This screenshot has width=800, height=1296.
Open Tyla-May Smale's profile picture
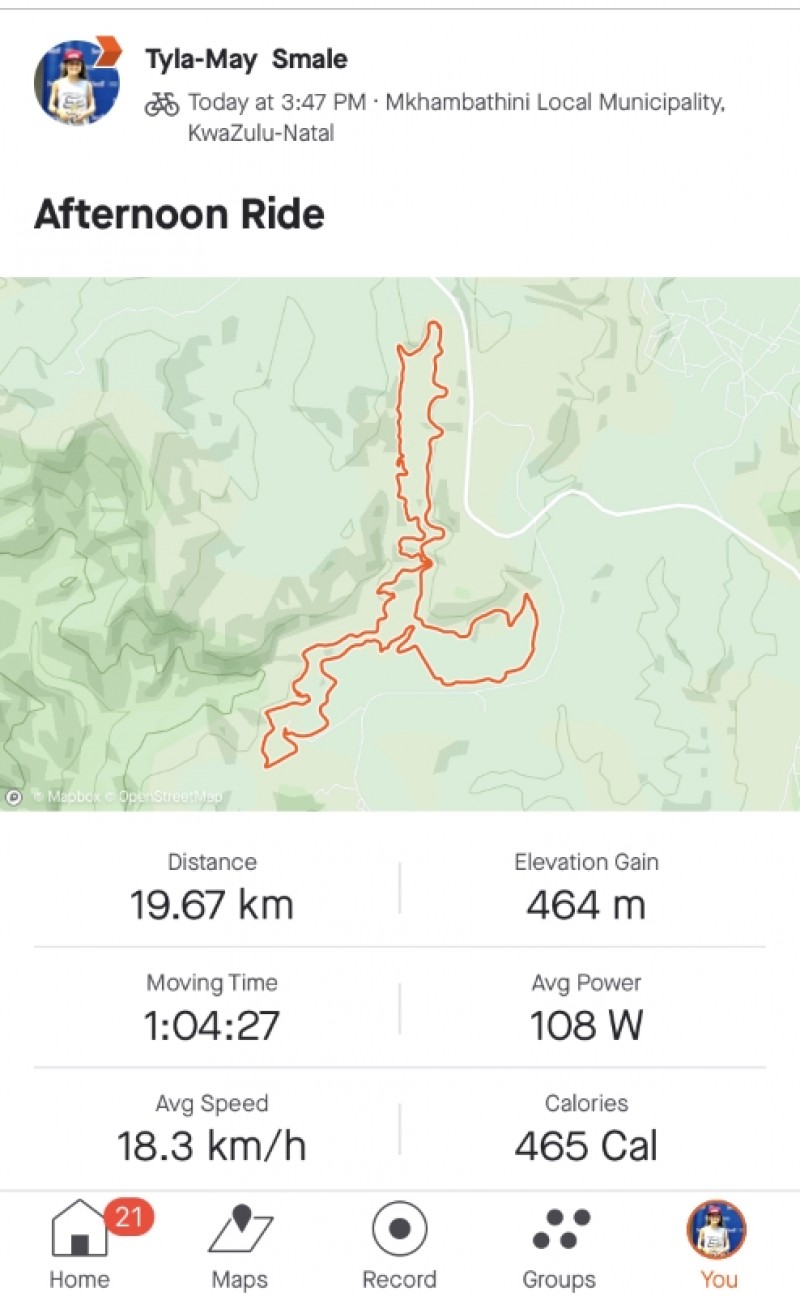(77, 81)
